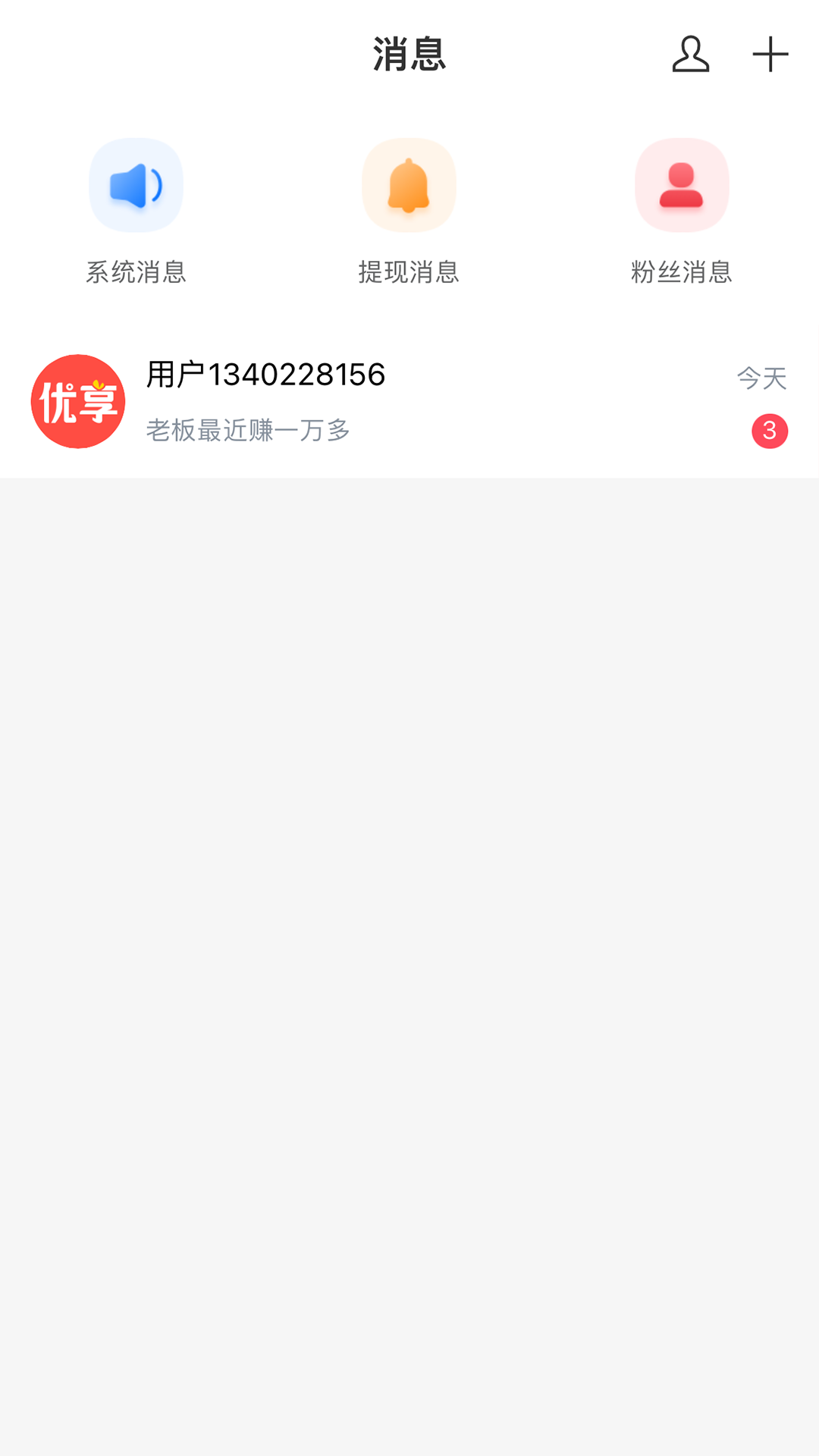Open the contacts profile icon

pos(690,55)
